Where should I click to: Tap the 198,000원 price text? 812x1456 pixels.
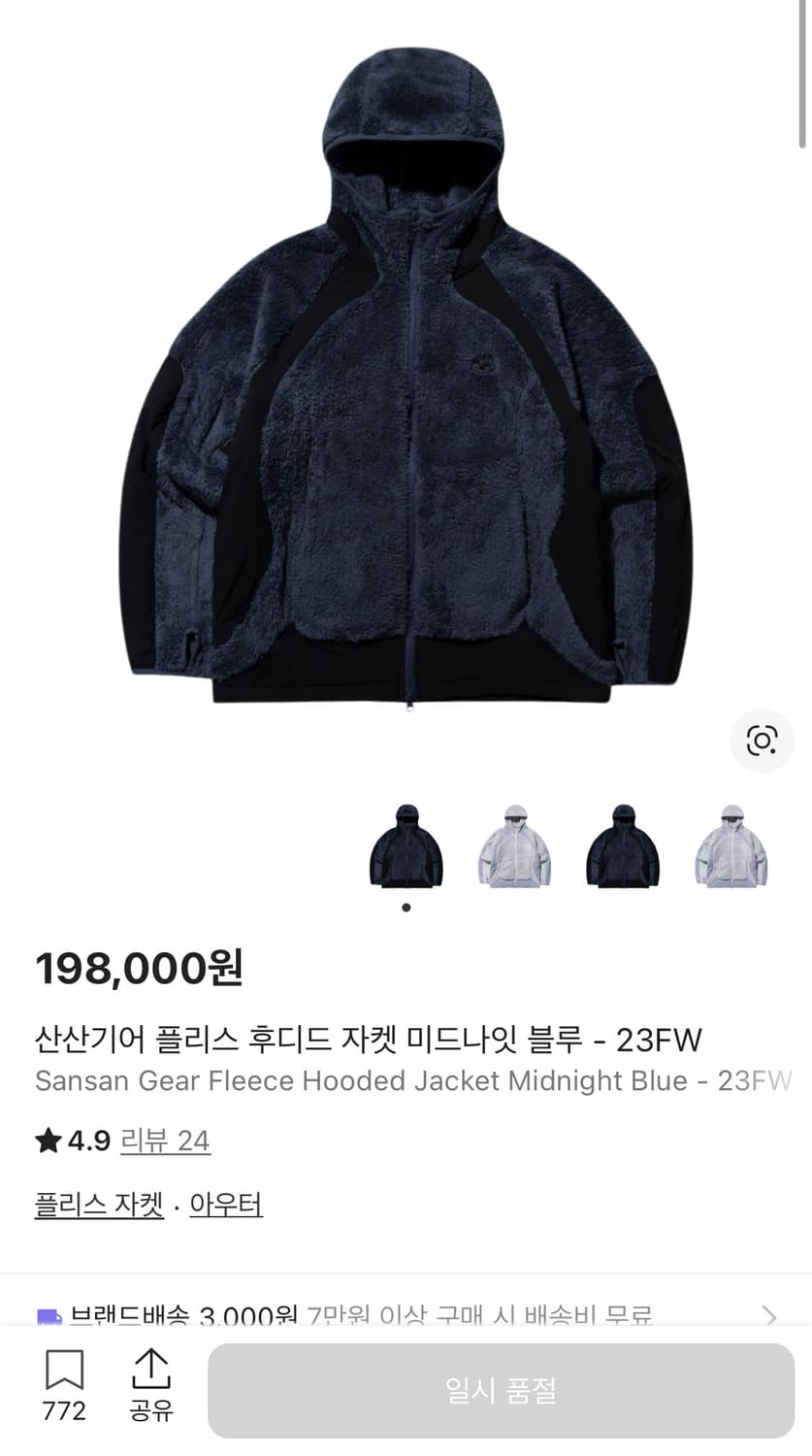click(139, 969)
